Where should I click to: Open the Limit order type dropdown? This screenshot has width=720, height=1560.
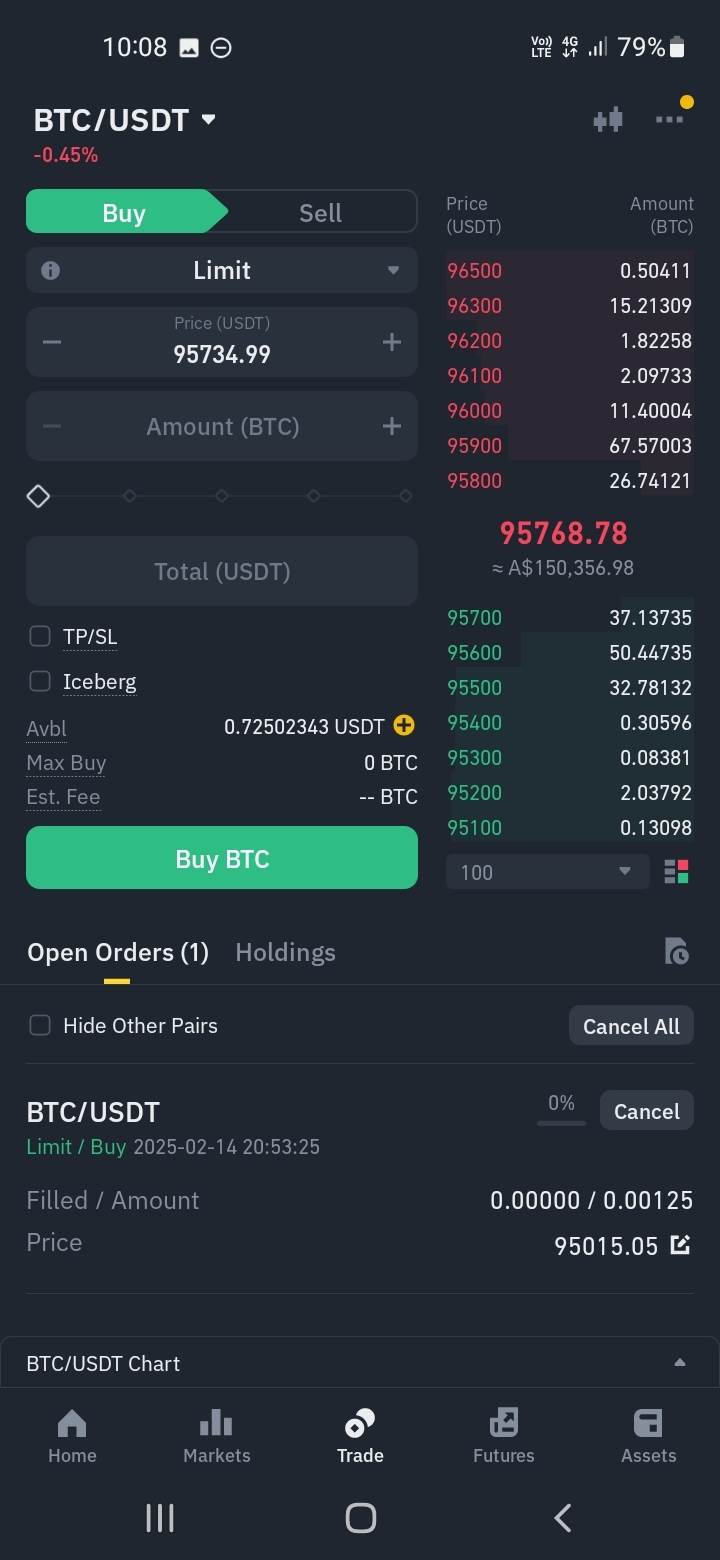click(221, 269)
